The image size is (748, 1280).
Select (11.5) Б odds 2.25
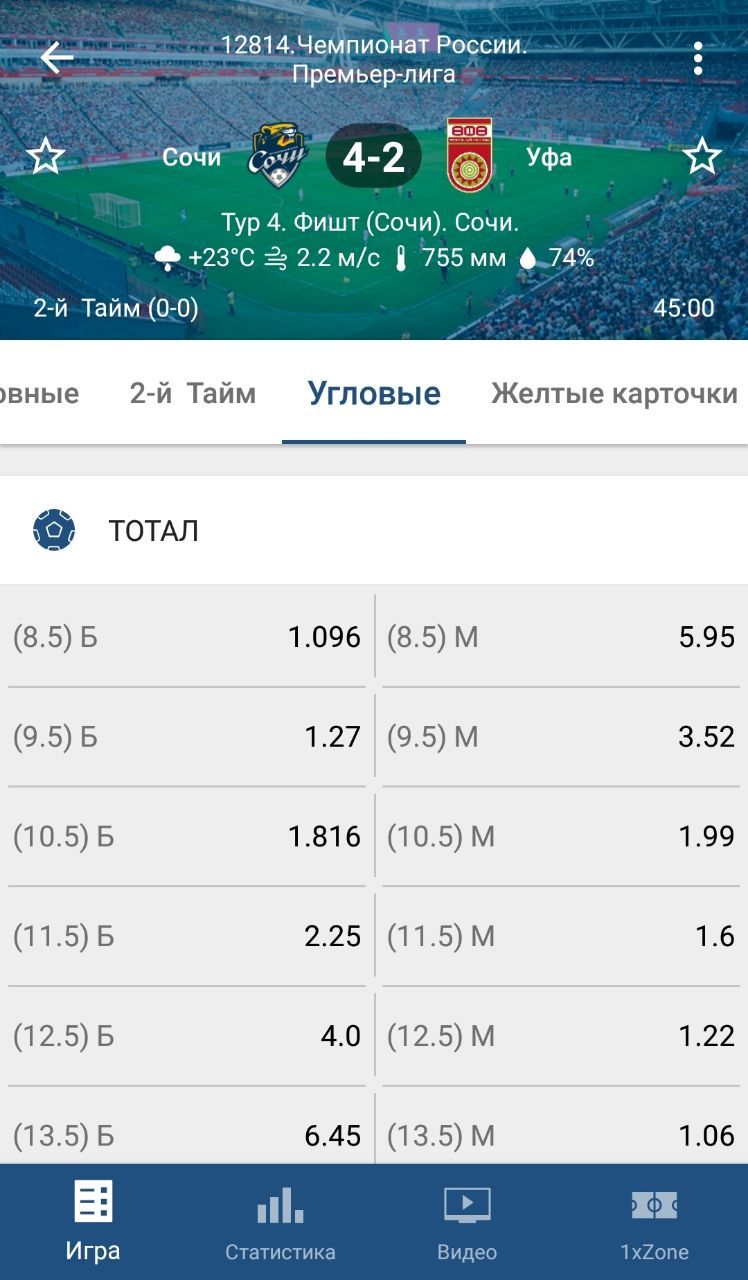pos(187,937)
